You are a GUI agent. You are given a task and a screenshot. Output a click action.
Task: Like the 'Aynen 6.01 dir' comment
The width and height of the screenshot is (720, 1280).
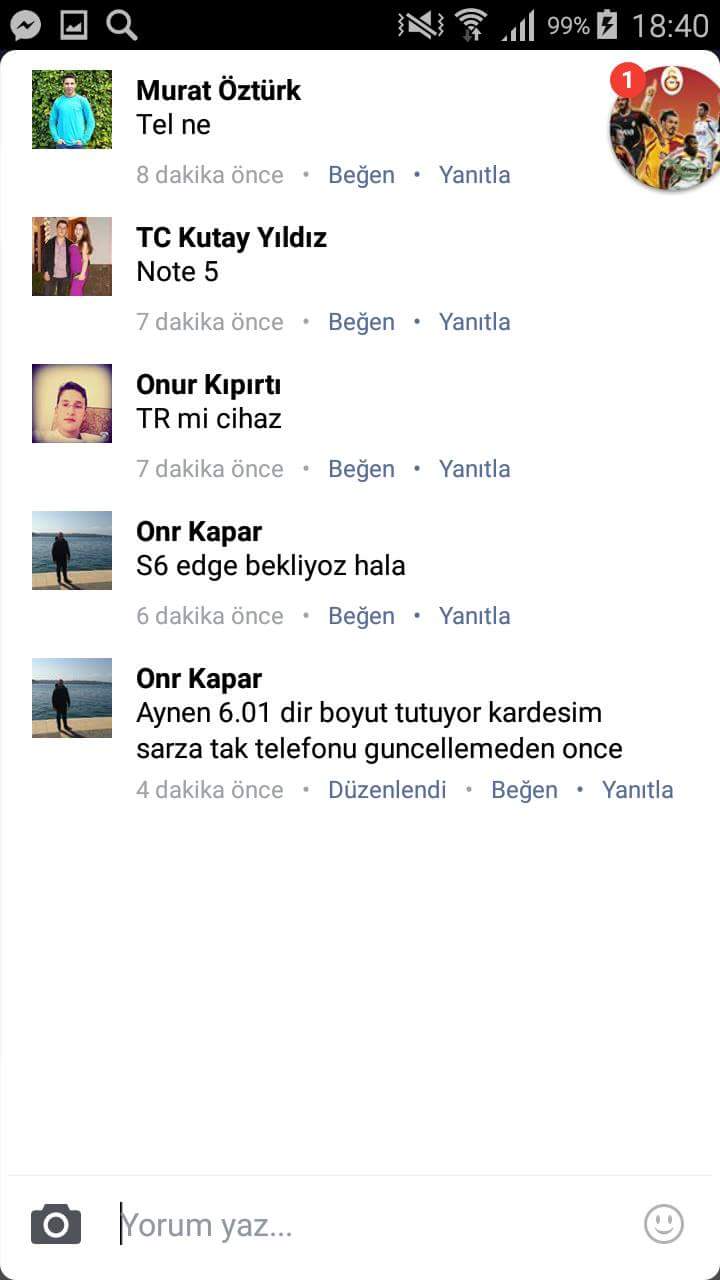coord(524,790)
